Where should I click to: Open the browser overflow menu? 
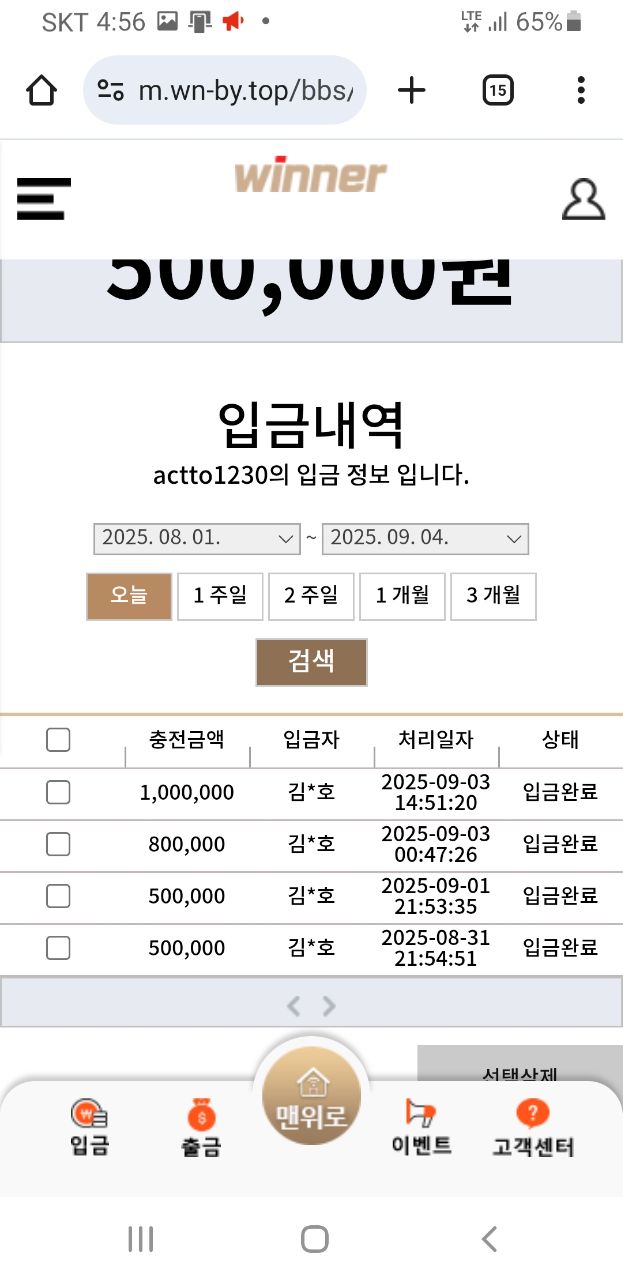(581, 91)
